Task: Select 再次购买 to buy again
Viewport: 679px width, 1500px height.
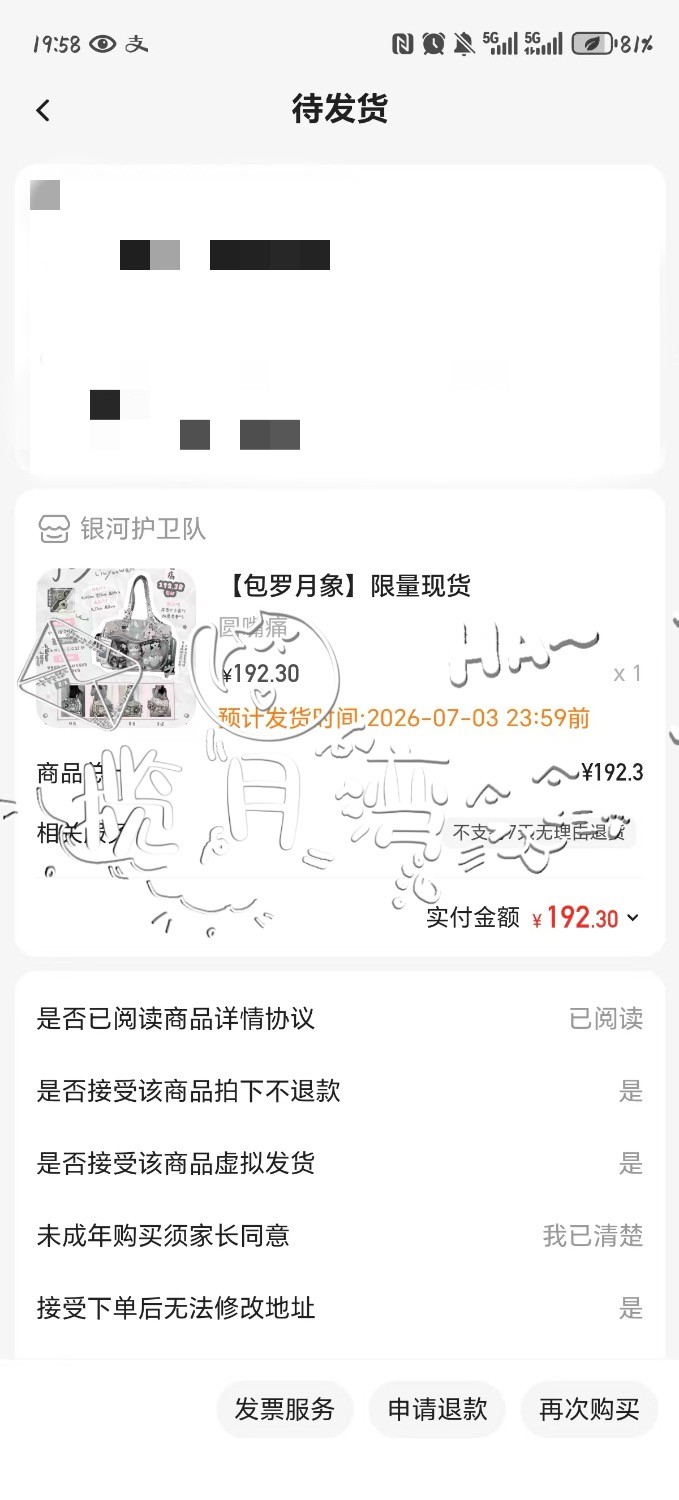Action: [589, 1410]
